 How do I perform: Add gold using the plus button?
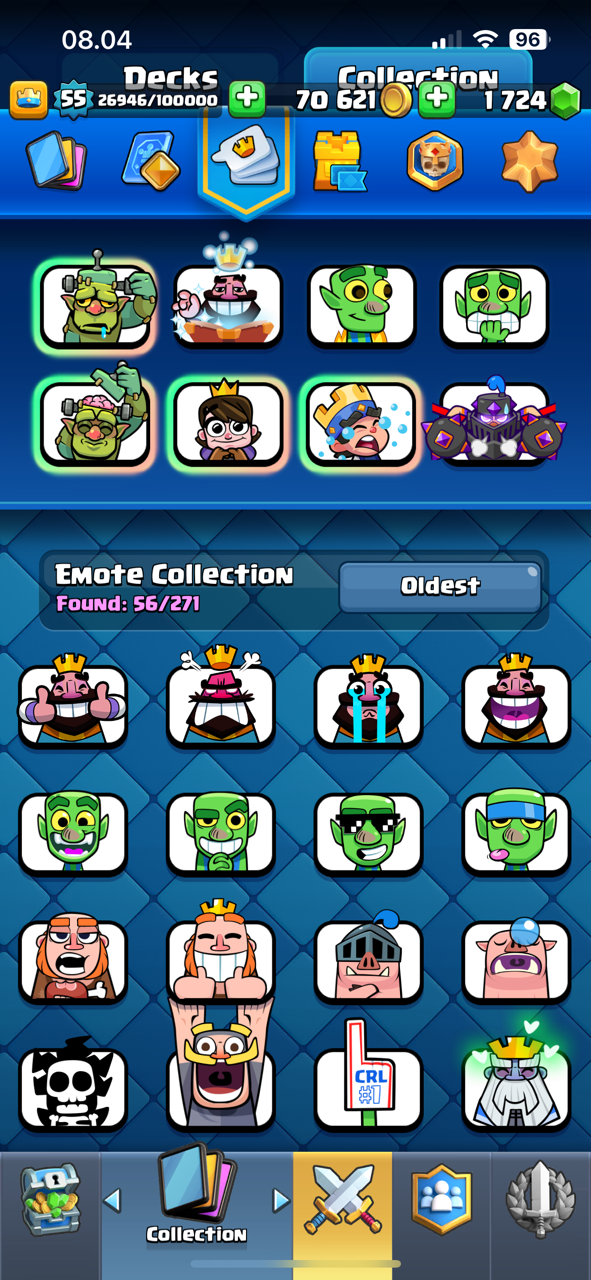[x=247, y=100]
